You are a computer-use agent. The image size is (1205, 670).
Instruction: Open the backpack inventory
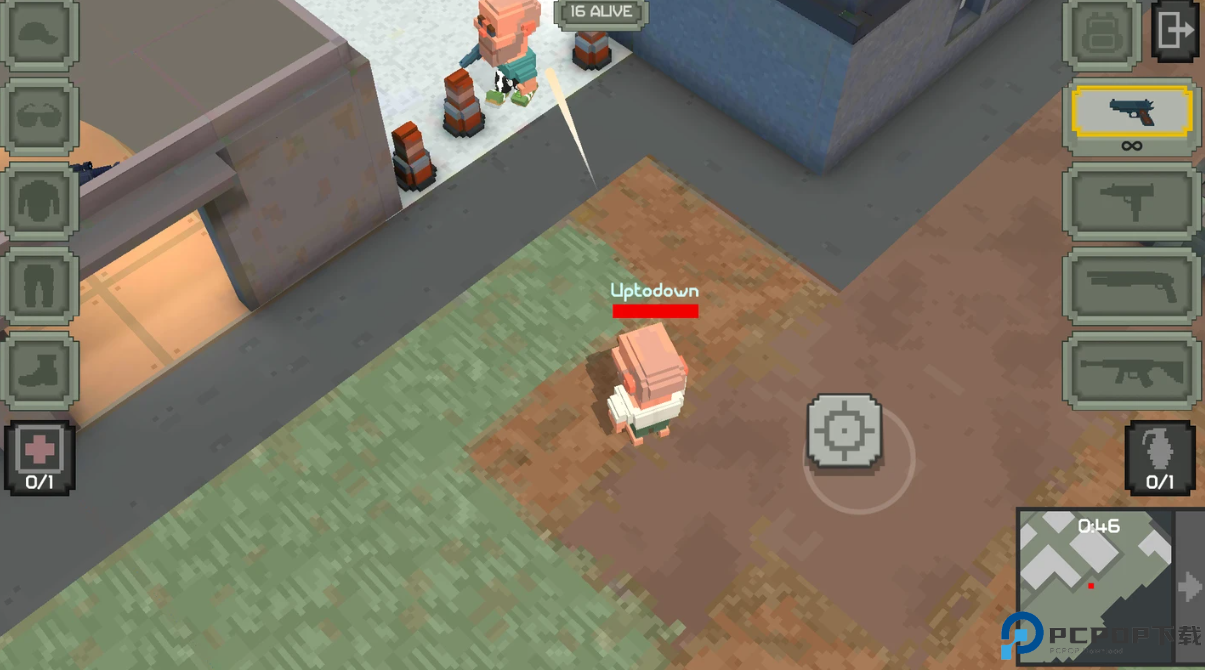(1102, 34)
